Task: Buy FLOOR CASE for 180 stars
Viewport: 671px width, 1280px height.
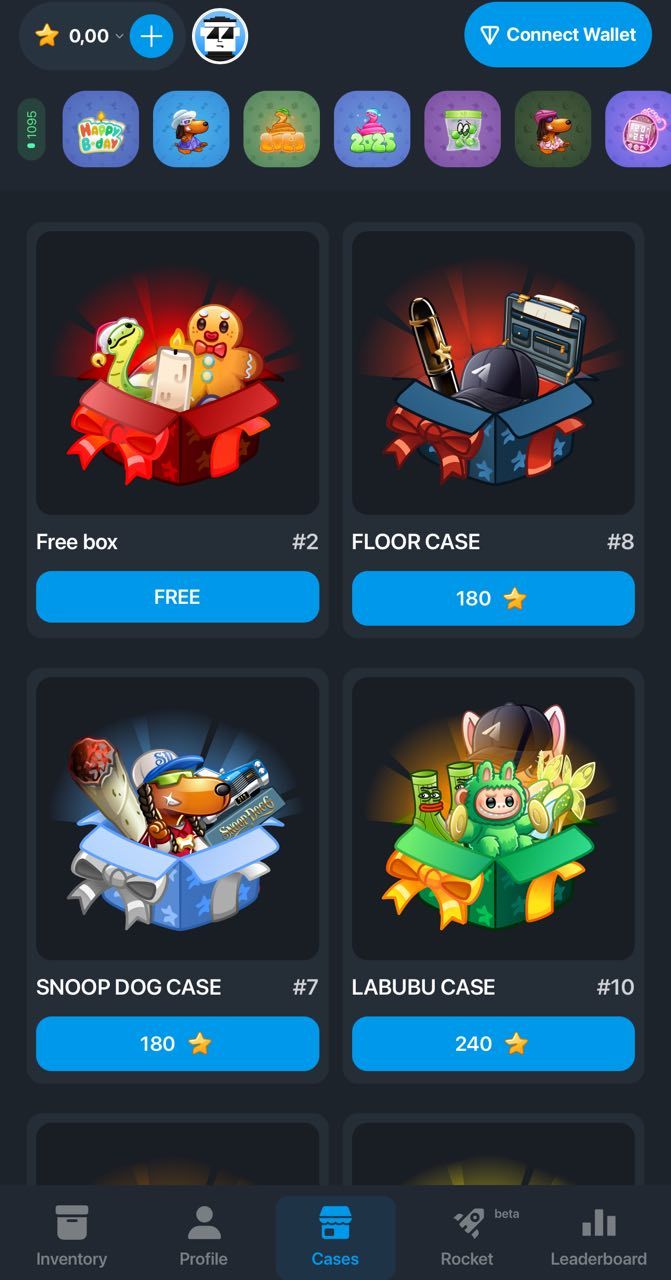Action: tap(493, 598)
